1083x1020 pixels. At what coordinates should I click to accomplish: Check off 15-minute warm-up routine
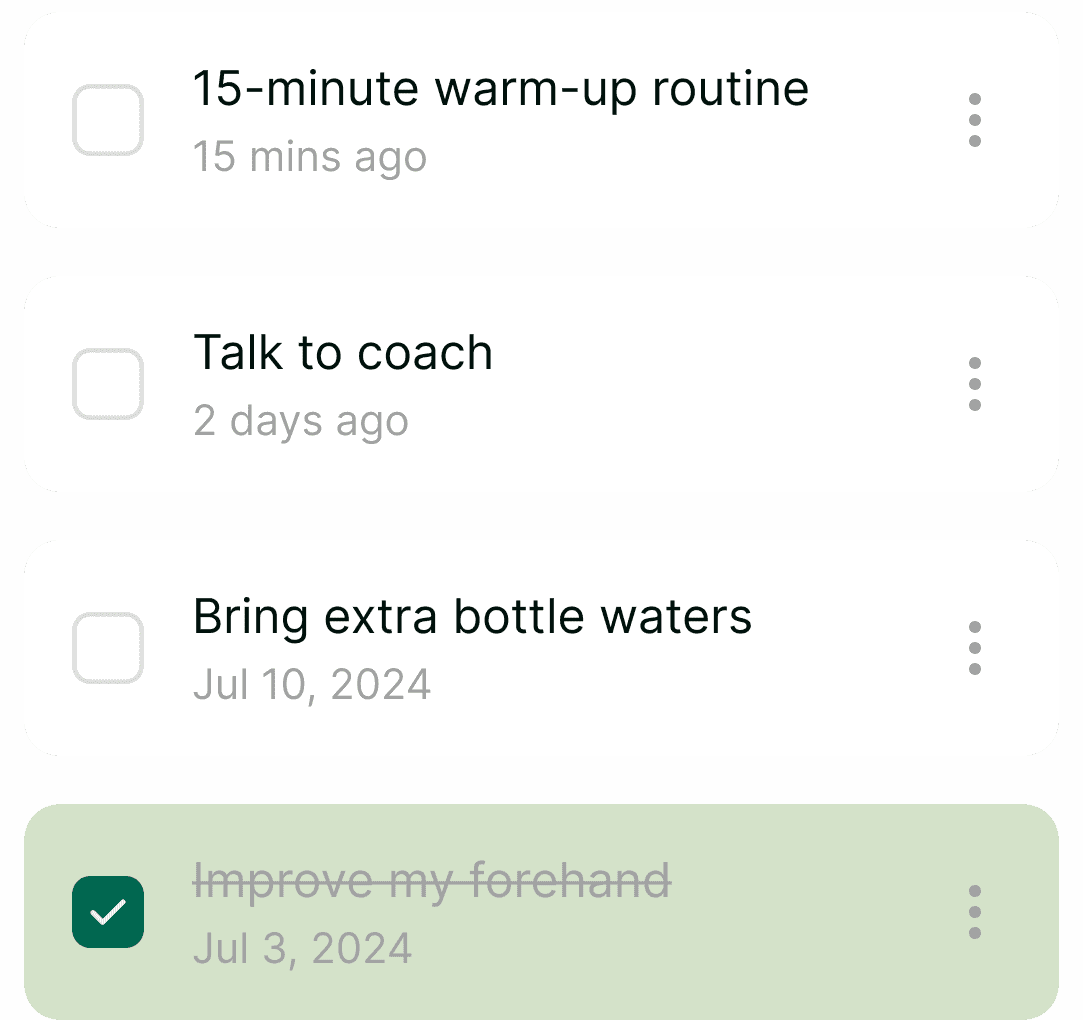(x=108, y=121)
